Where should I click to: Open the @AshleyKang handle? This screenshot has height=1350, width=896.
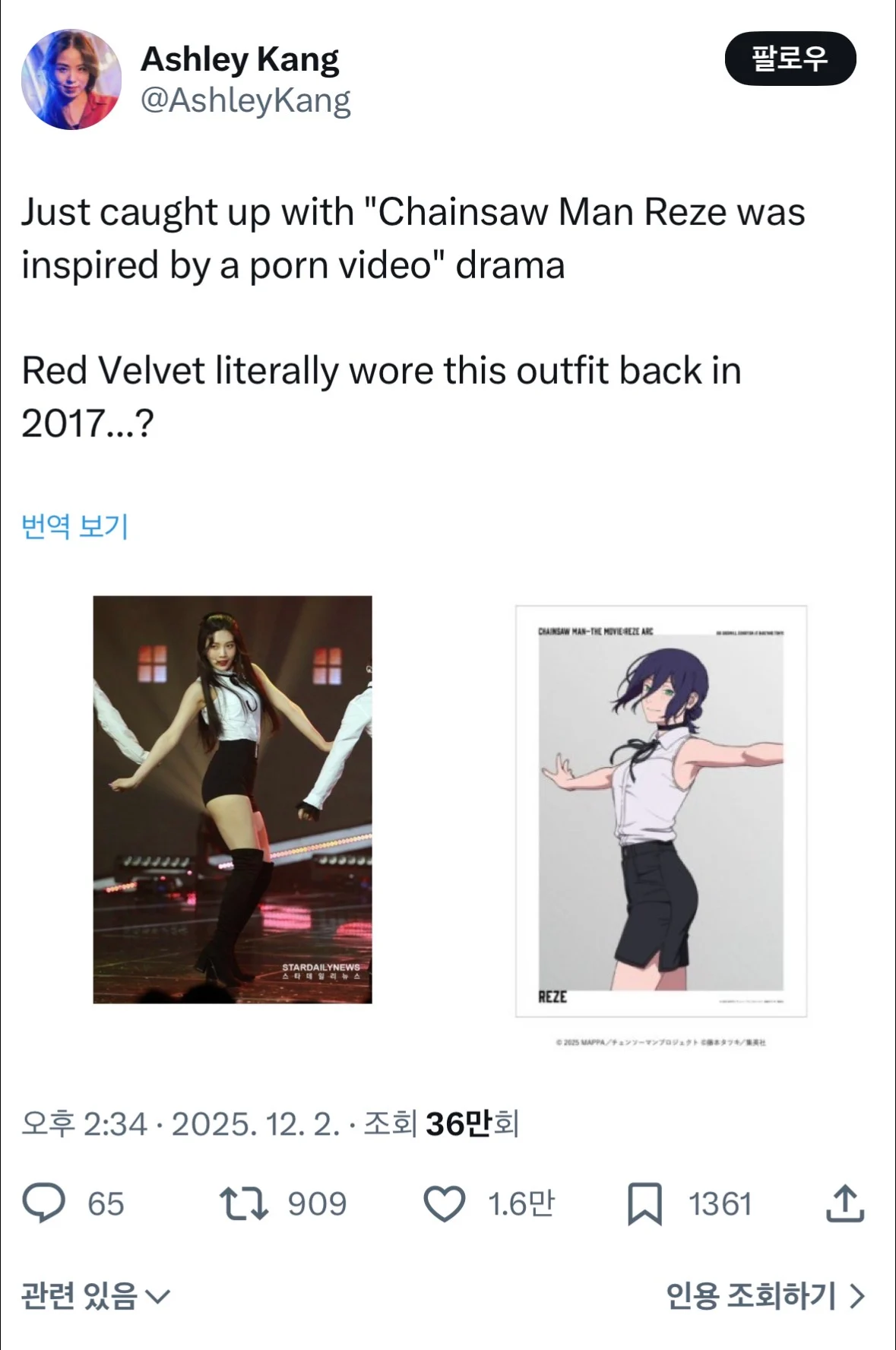click(245, 100)
